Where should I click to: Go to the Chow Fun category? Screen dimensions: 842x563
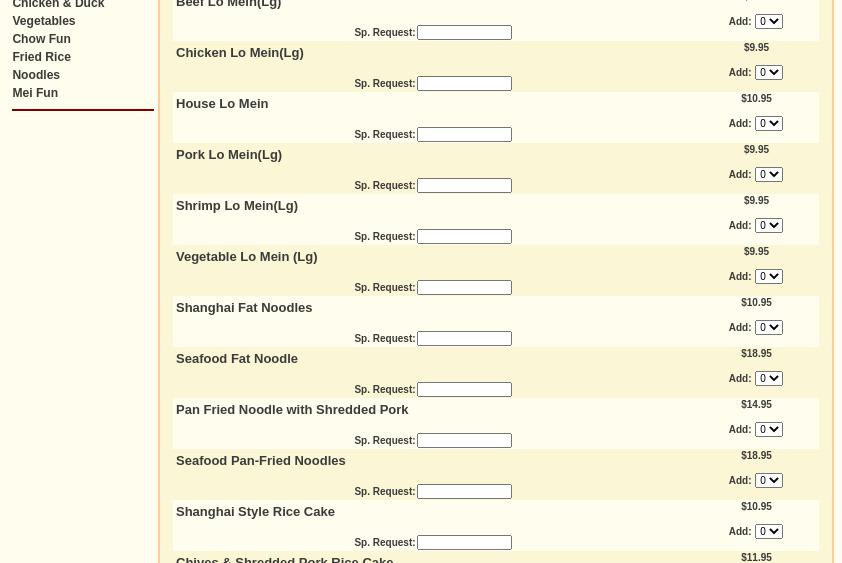pyautogui.click(x=41, y=39)
